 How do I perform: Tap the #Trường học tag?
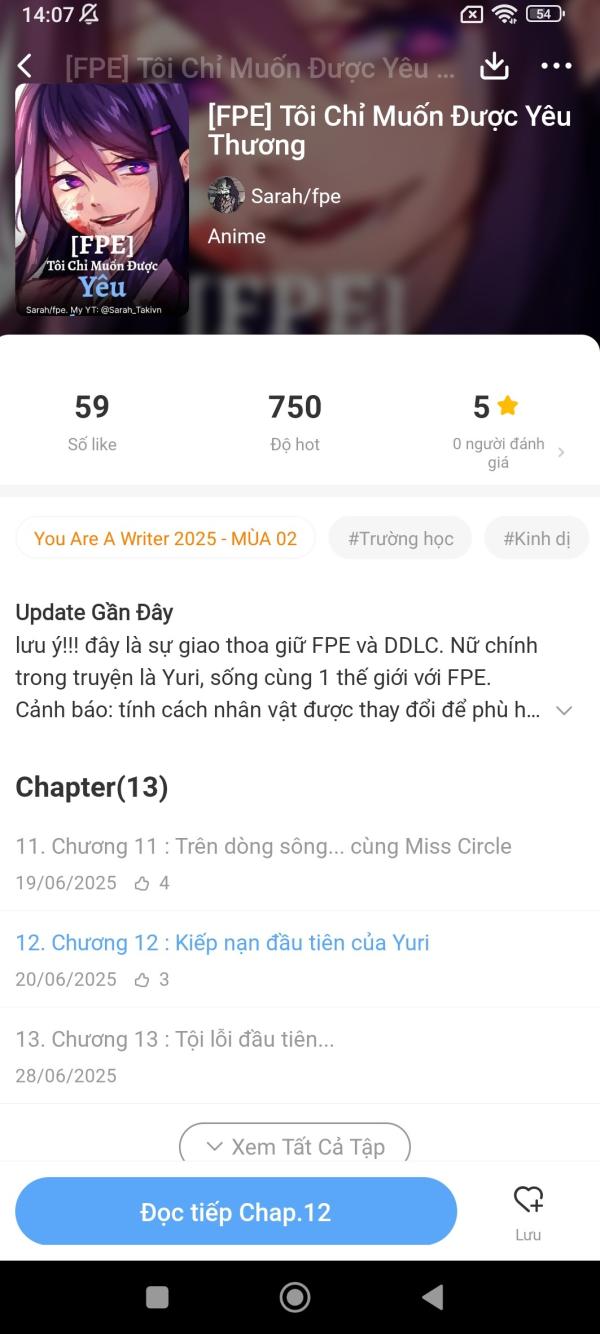point(400,538)
